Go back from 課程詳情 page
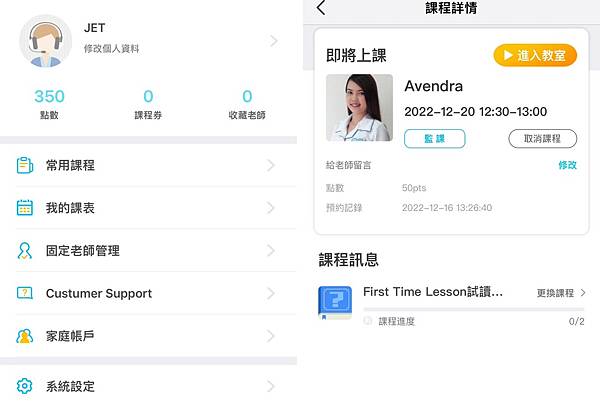 tap(321, 8)
